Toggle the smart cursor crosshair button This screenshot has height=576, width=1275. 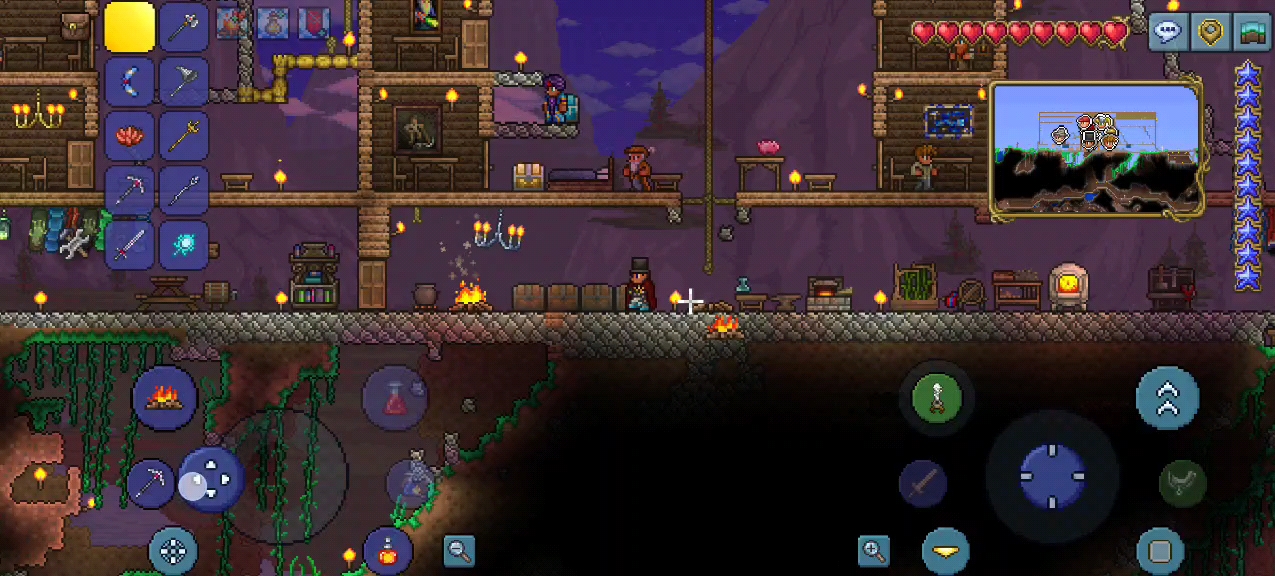click(173, 550)
